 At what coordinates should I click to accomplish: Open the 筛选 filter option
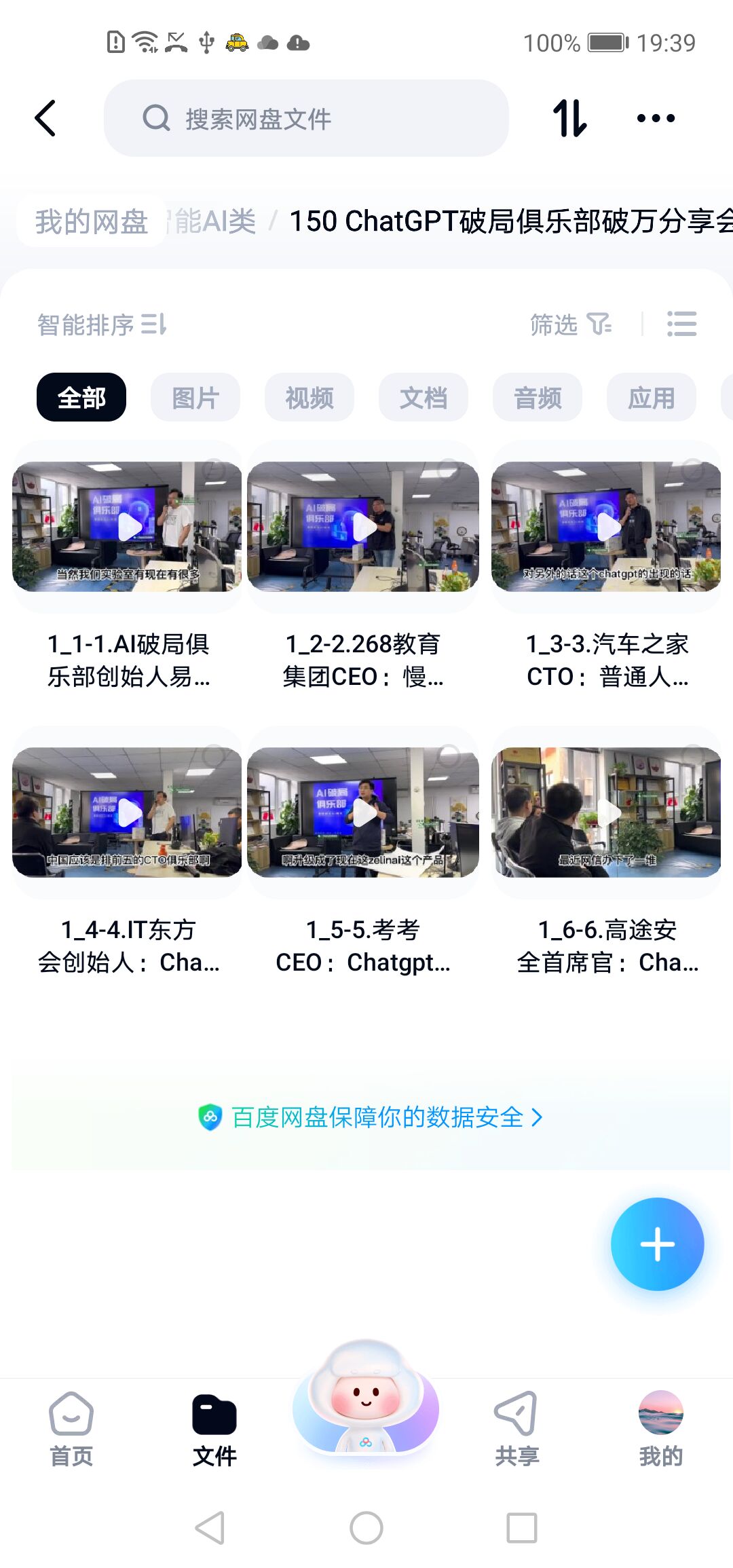(570, 324)
